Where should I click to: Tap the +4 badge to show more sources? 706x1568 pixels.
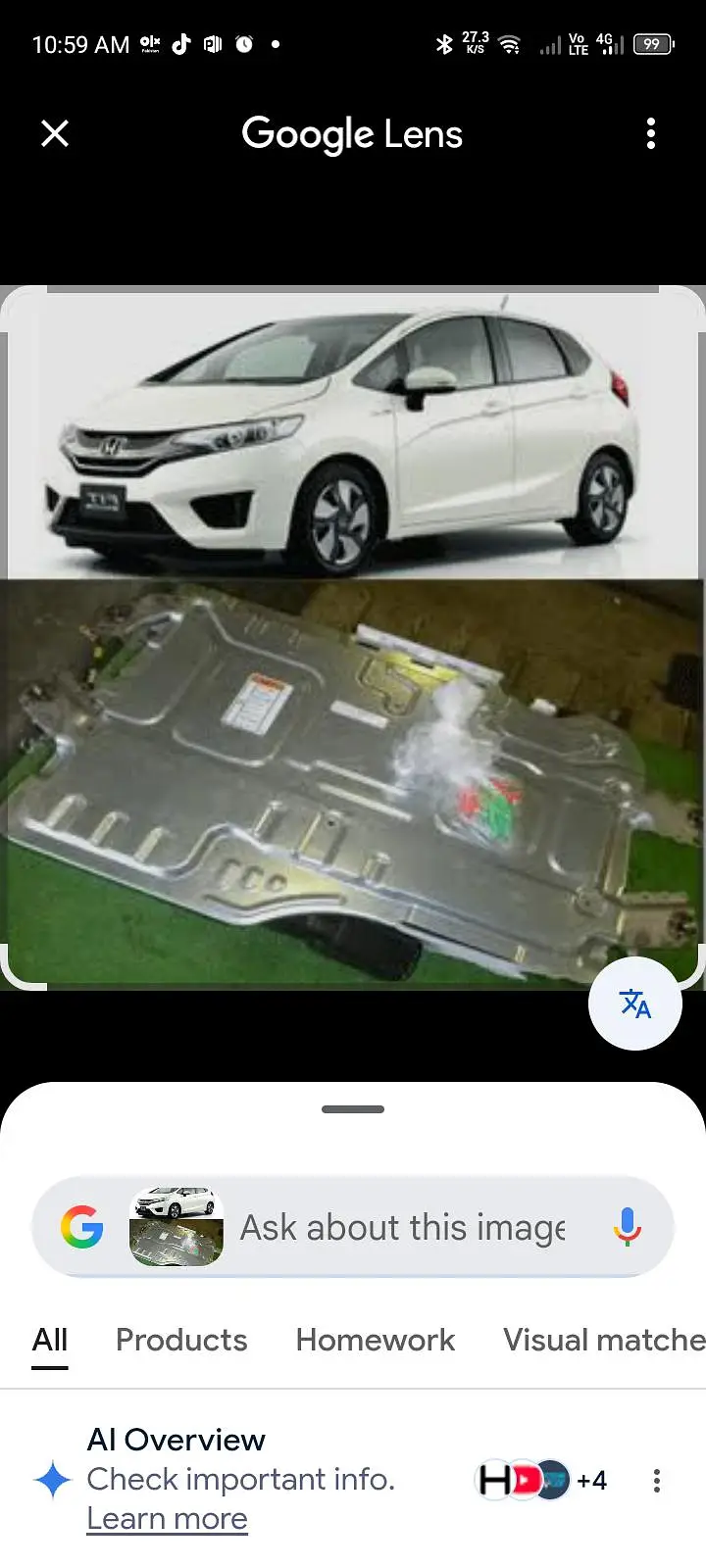[592, 1480]
